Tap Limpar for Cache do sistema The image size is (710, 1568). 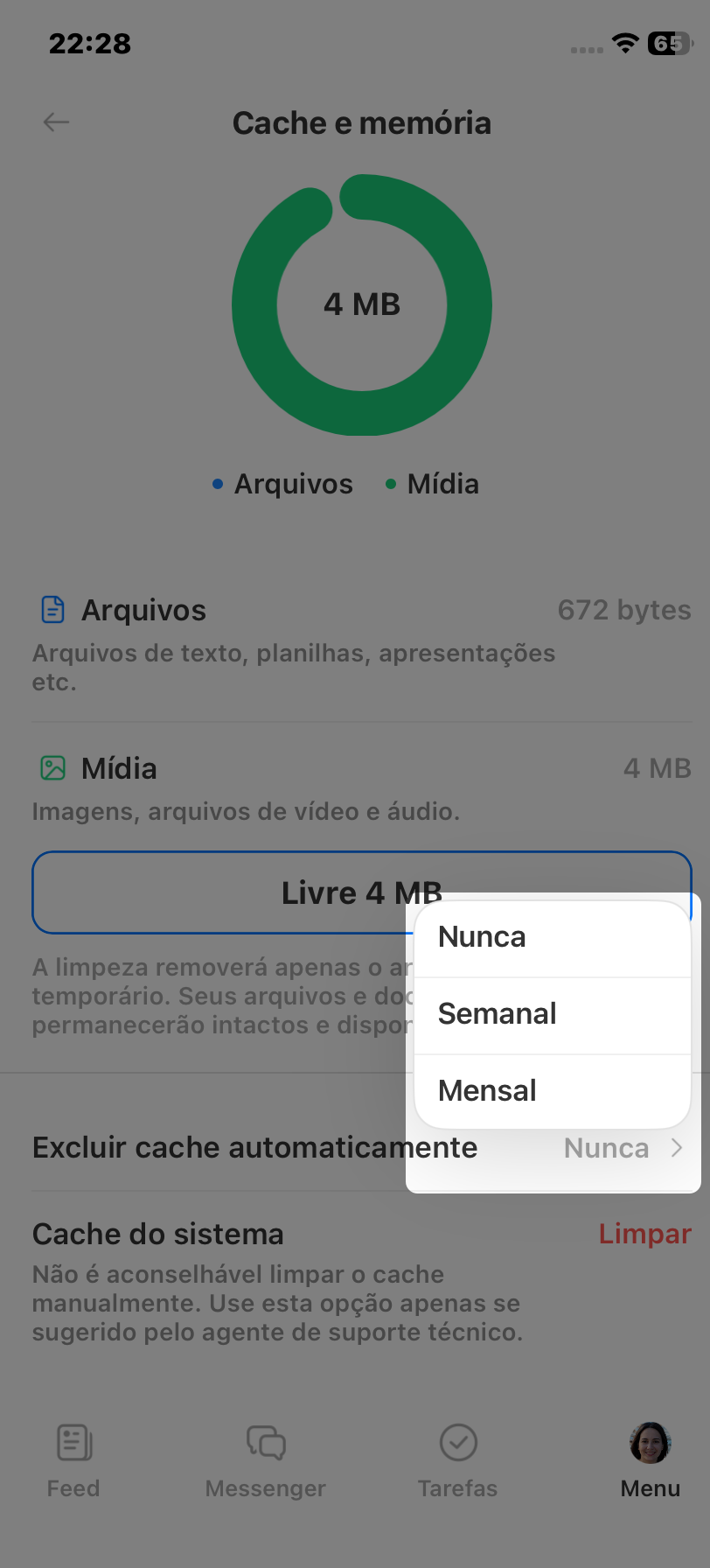pos(644,1235)
